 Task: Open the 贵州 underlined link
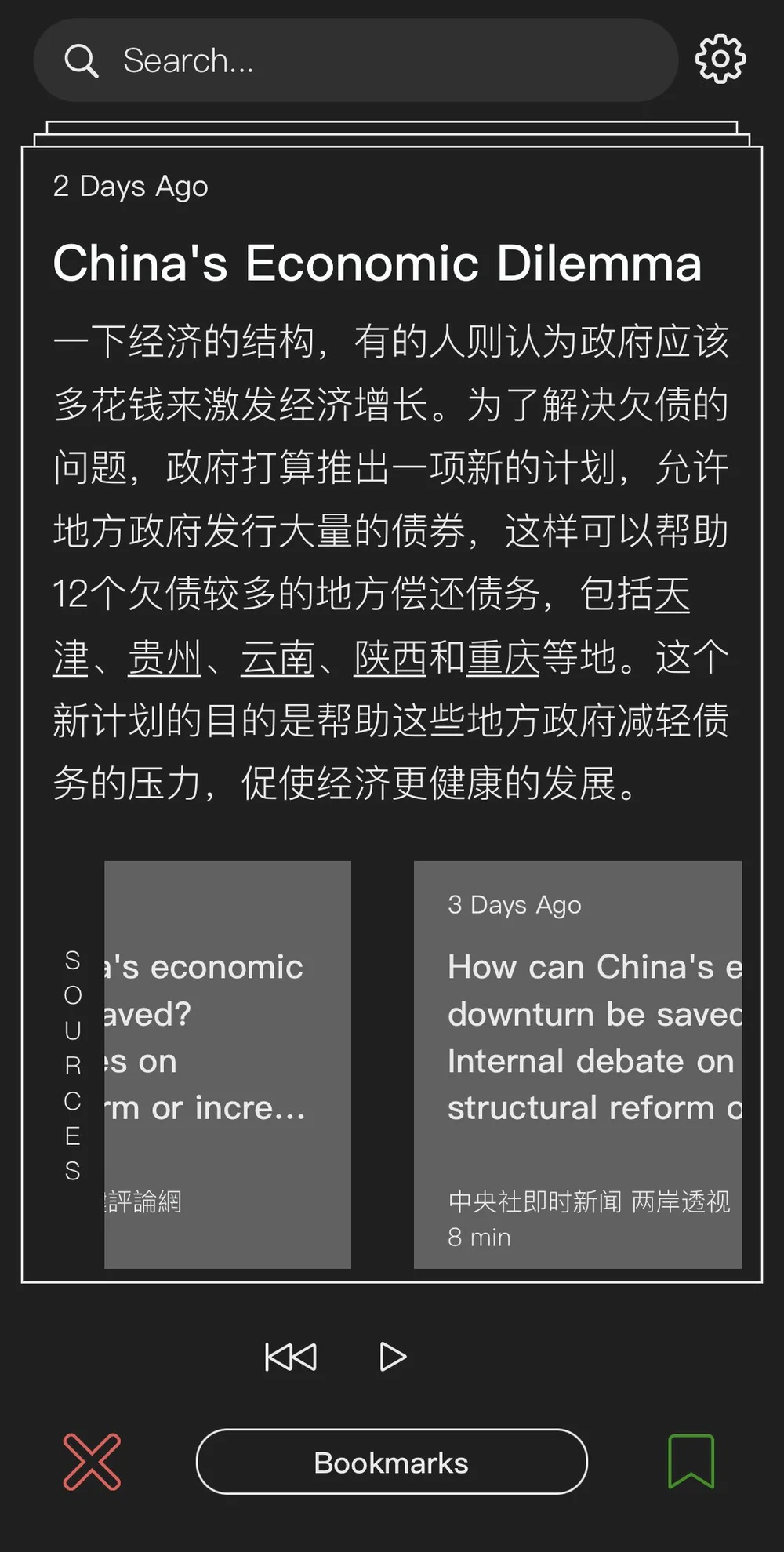click(x=165, y=657)
